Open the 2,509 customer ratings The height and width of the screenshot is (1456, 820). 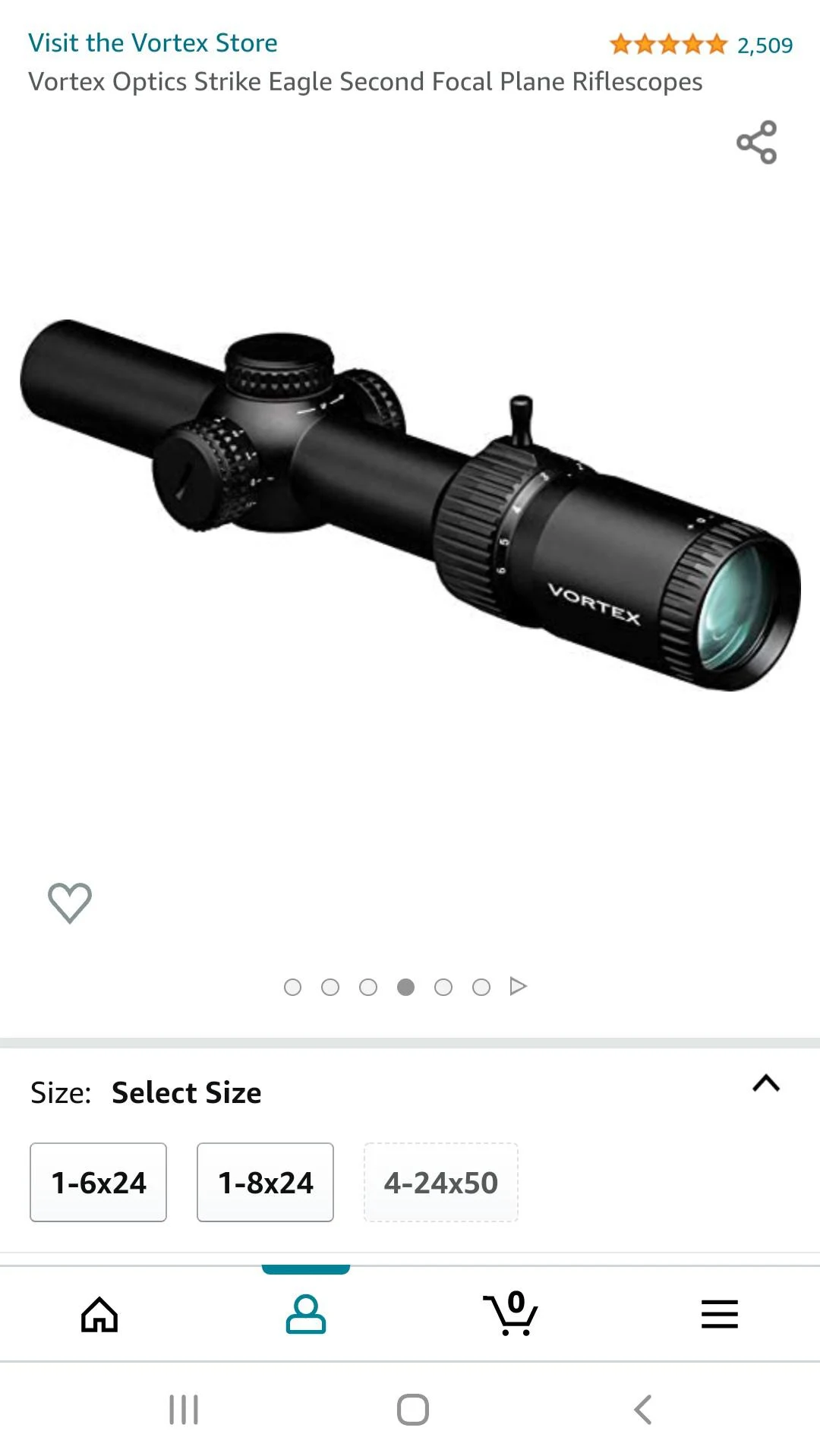(x=766, y=44)
